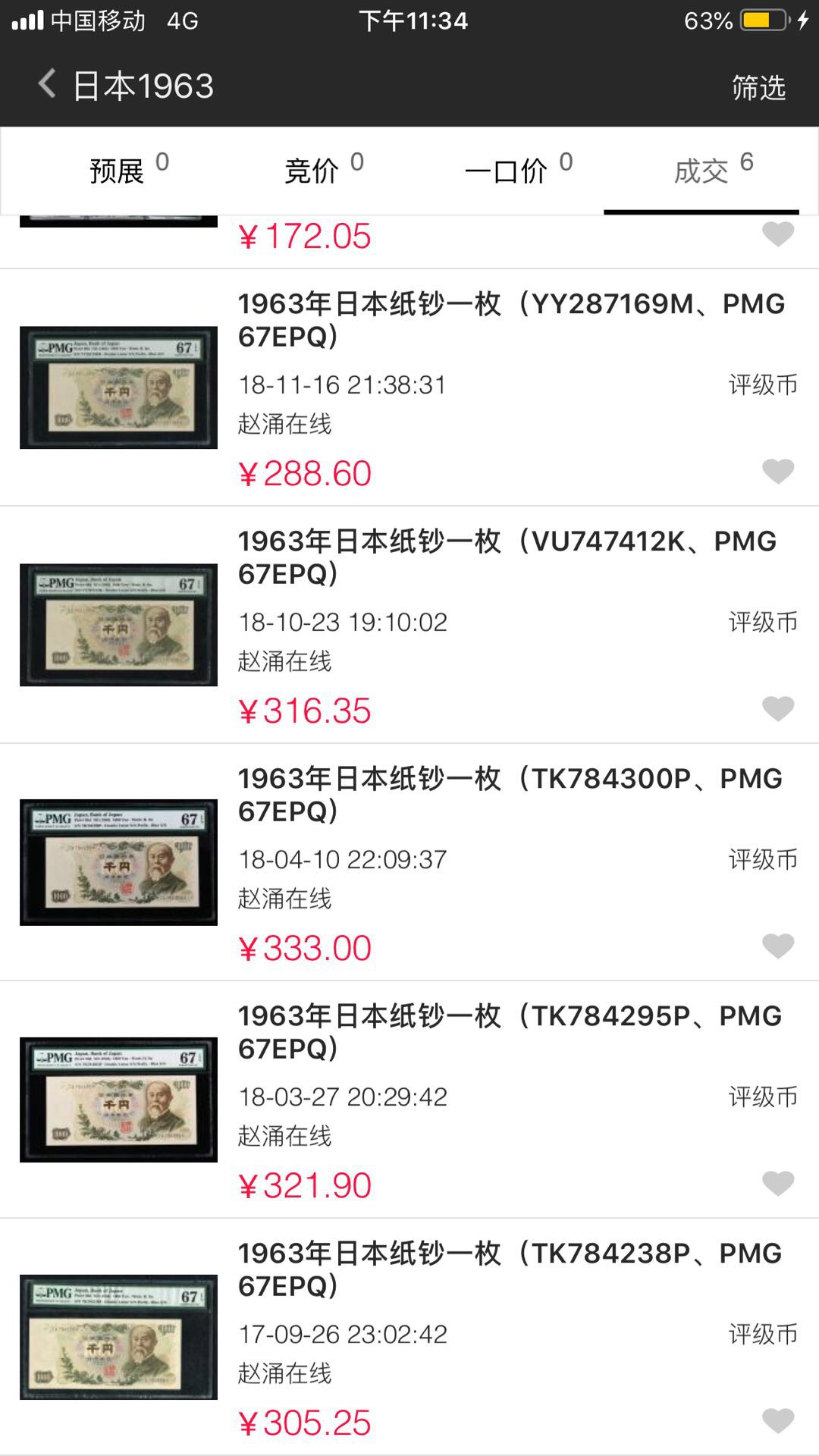
Task: Select the 成交 tab
Action: pos(702,171)
